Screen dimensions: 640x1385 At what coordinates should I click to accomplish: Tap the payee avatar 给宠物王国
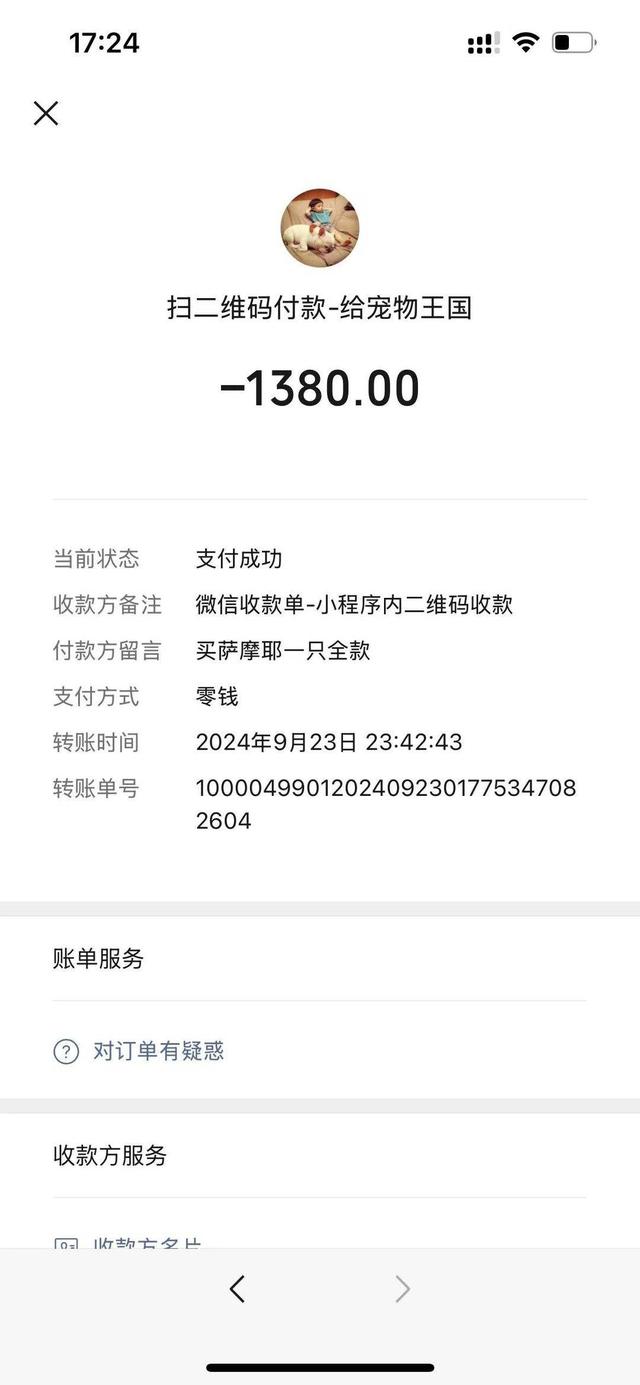[319, 228]
